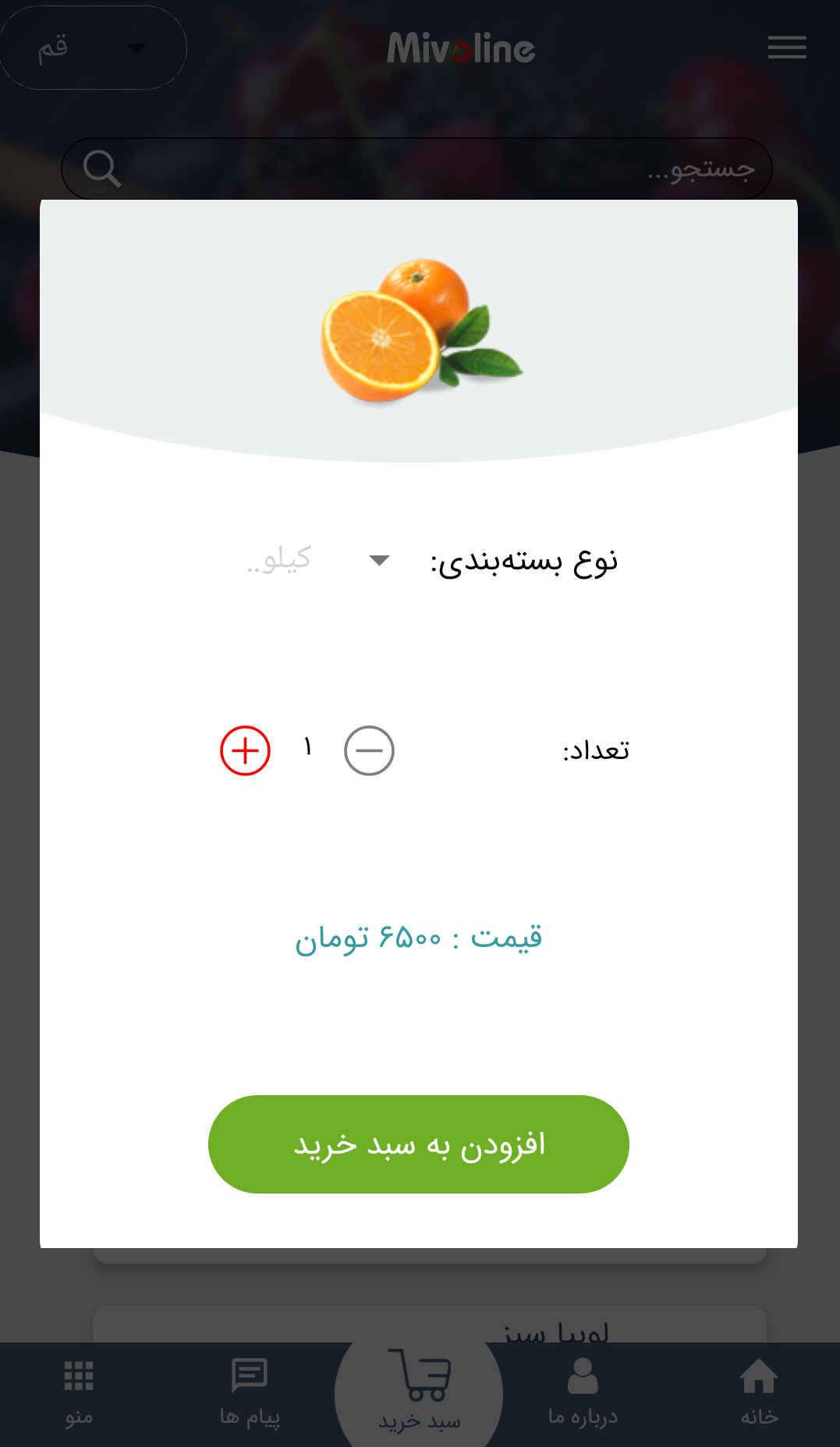840x1447 pixels.
Task: Open the city selector showing قم
Action: 93,48
